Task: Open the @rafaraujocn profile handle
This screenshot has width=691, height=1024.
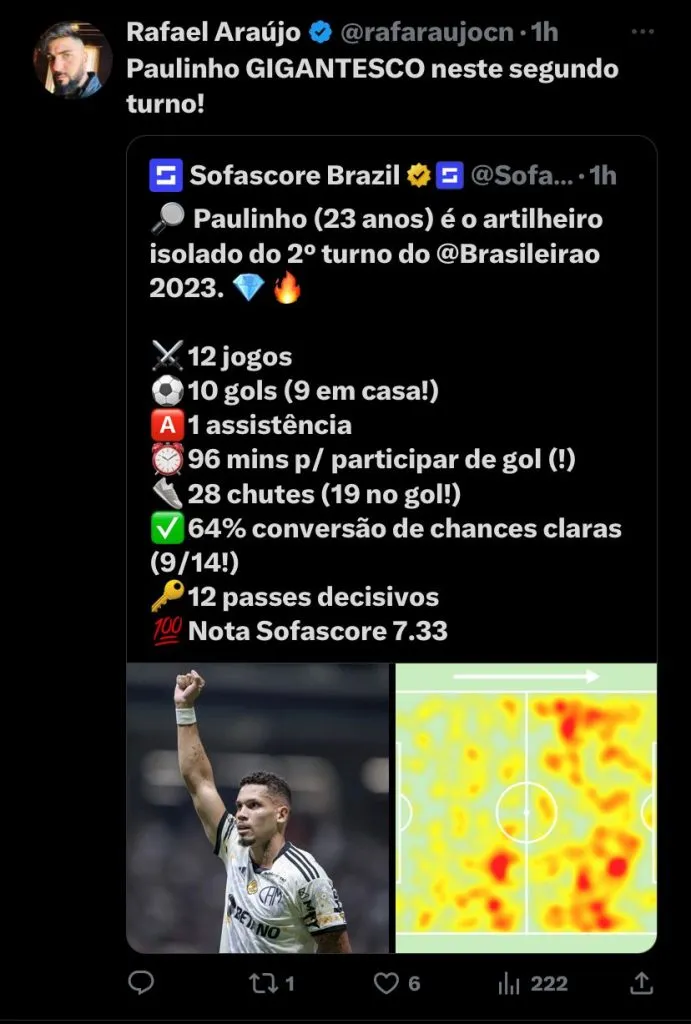Action: [x=427, y=33]
